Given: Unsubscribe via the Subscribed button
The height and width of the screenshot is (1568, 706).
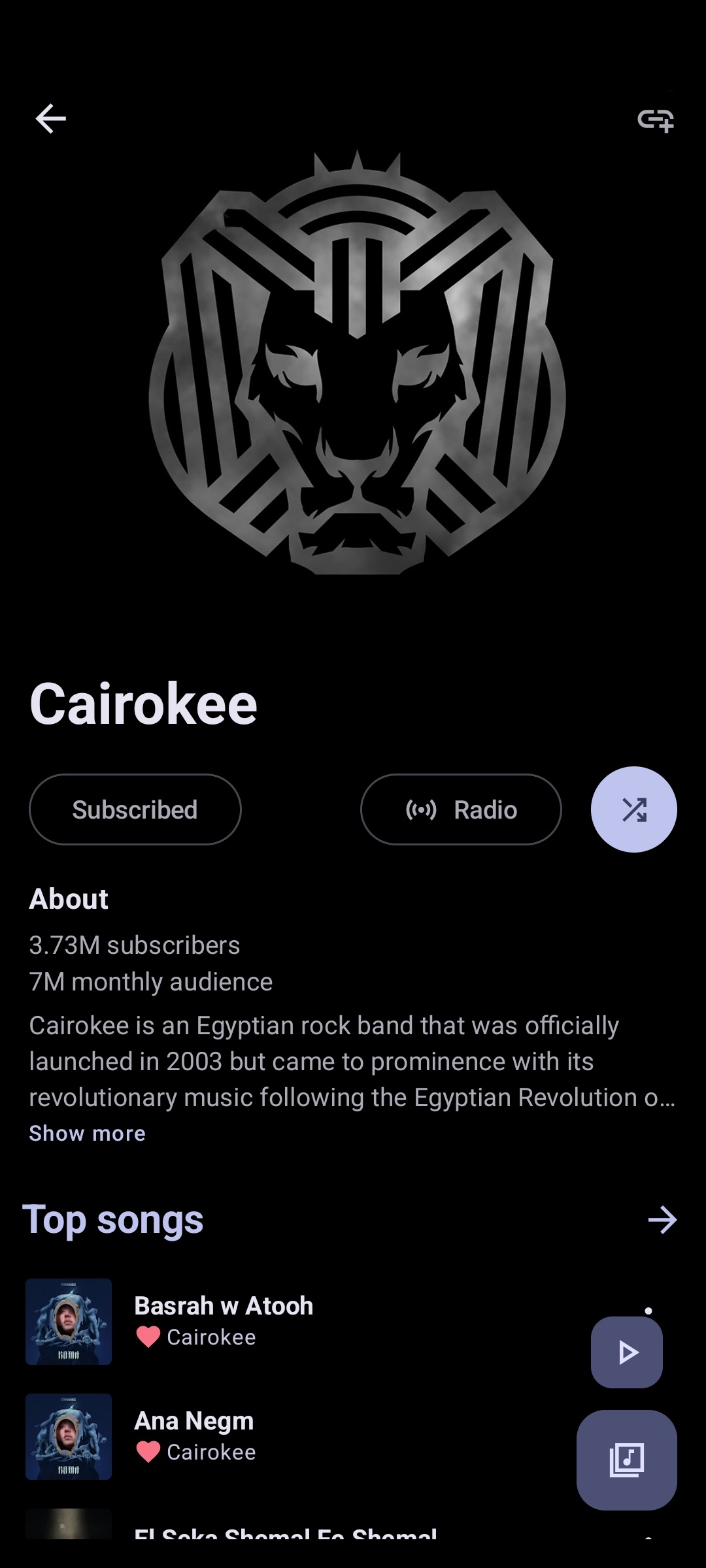Looking at the screenshot, I should pyautogui.click(x=135, y=809).
